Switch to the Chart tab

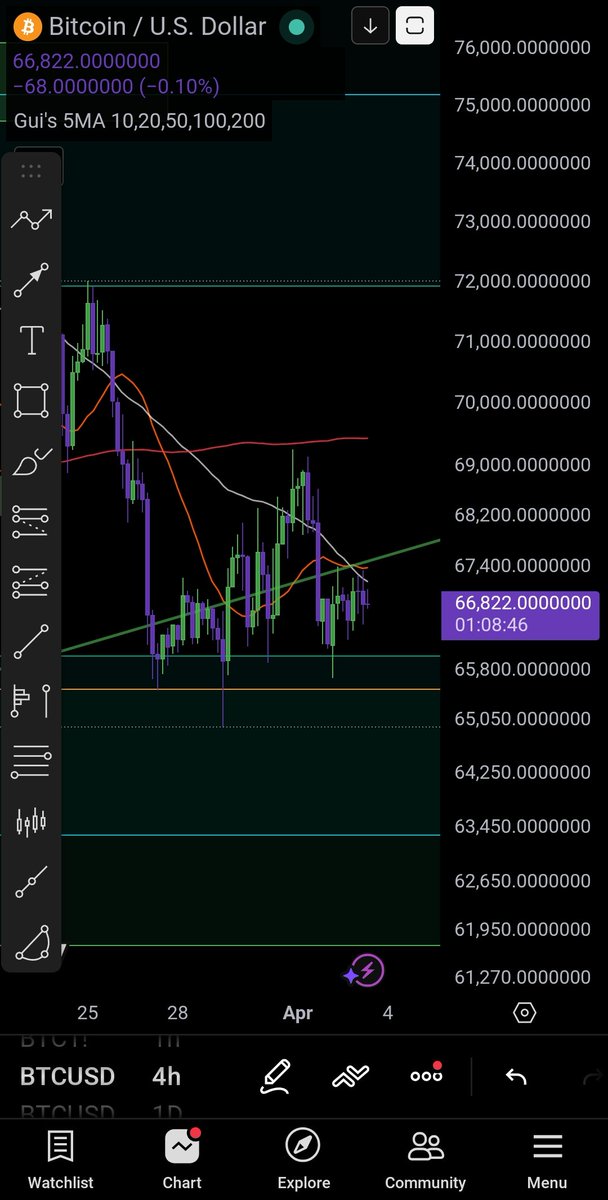182,1159
